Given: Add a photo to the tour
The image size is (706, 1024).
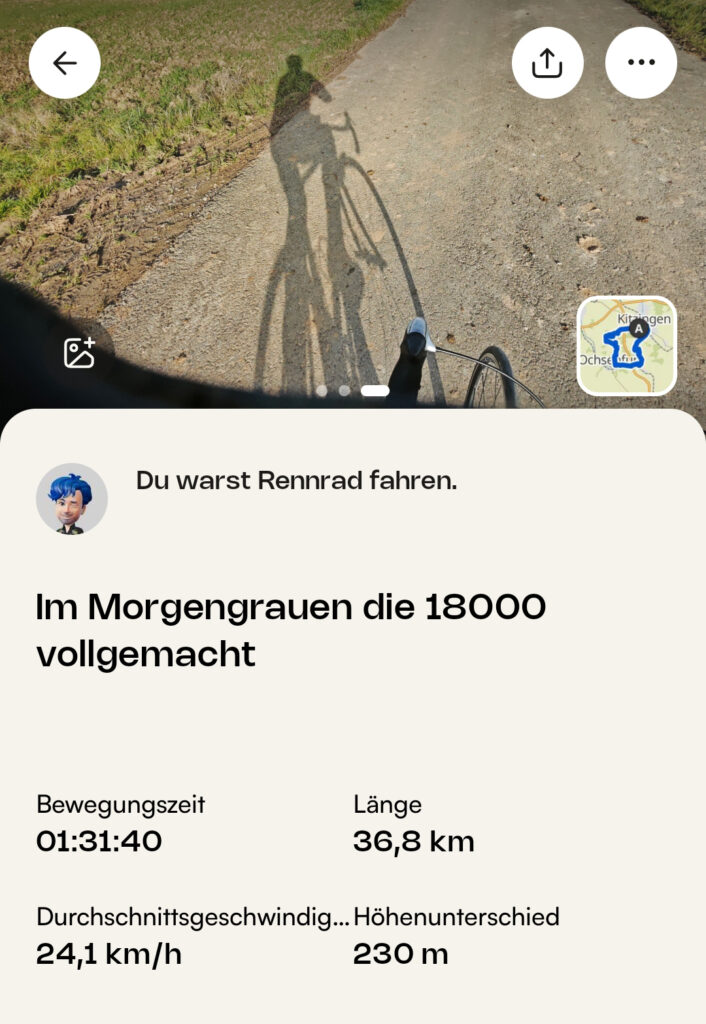Looking at the screenshot, I should [x=79, y=352].
